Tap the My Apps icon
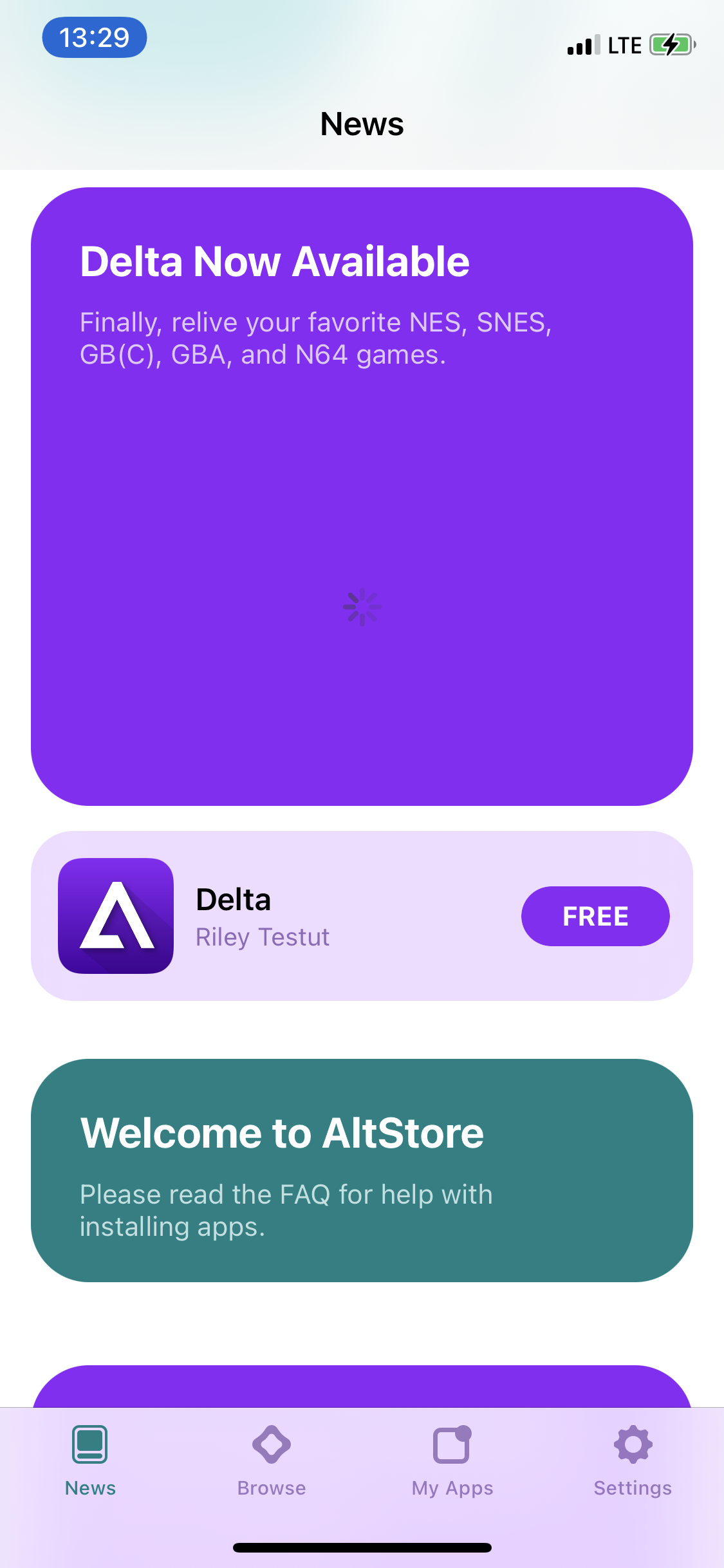The image size is (724, 1568). click(x=452, y=1443)
